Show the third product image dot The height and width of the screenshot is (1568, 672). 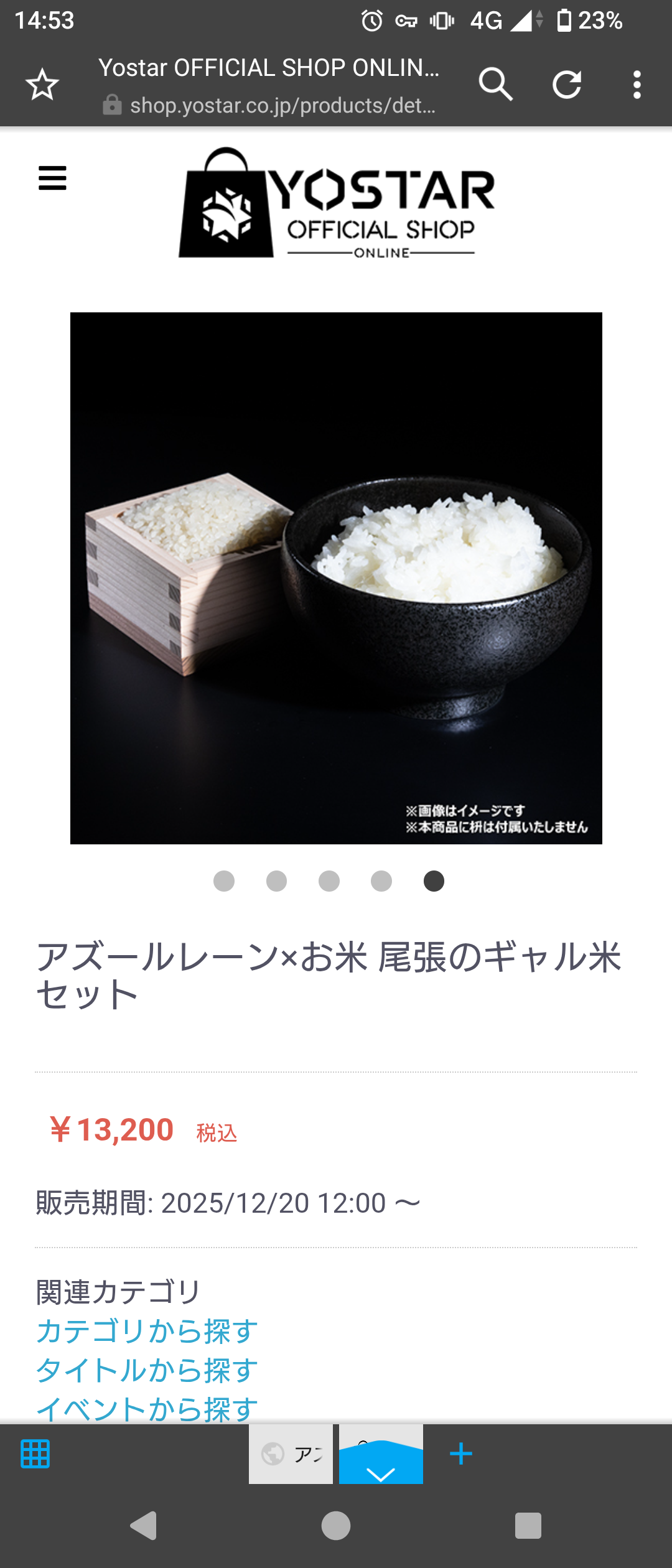(329, 881)
